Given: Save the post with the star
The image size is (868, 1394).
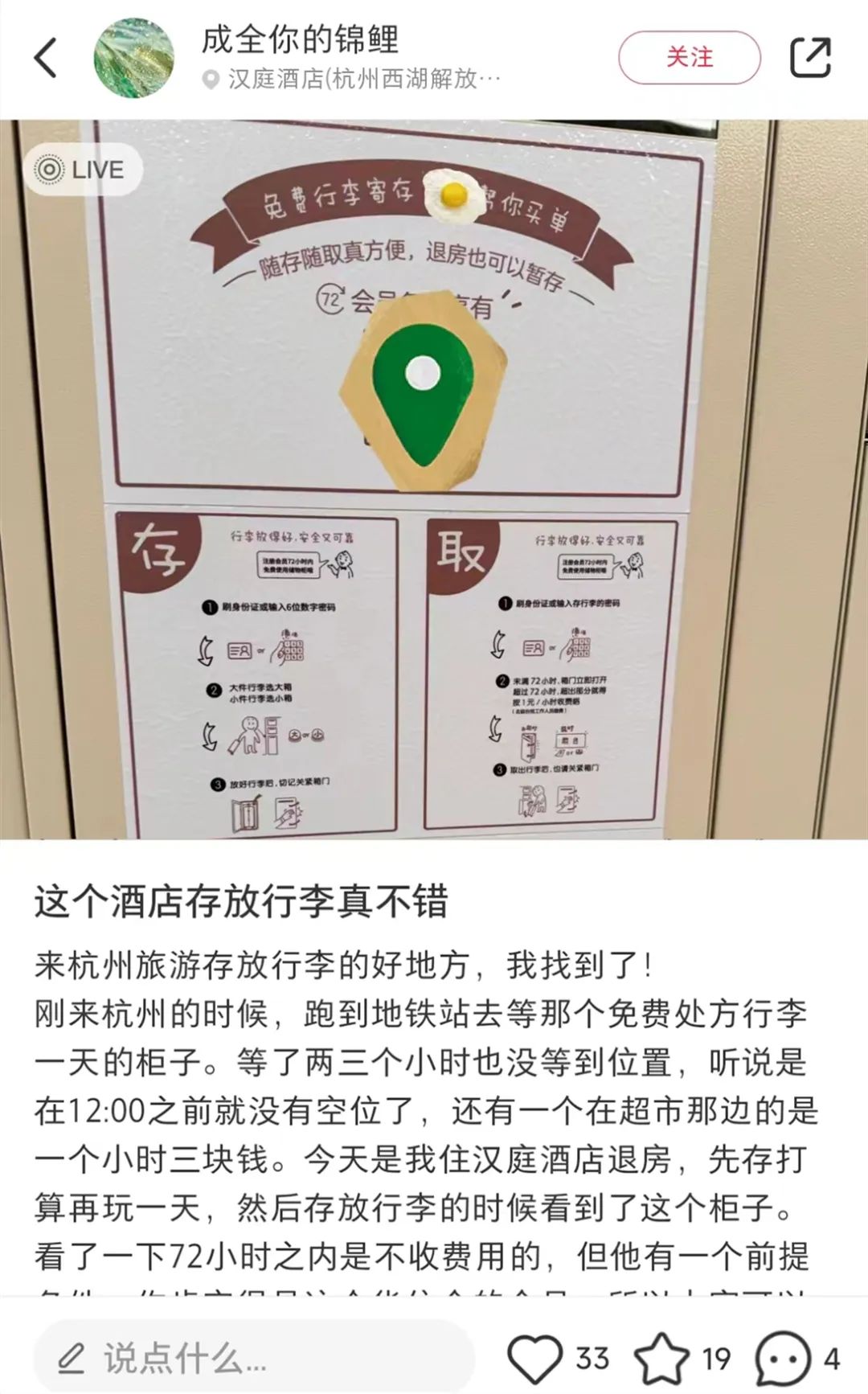Looking at the screenshot, I should [662, 1359].
